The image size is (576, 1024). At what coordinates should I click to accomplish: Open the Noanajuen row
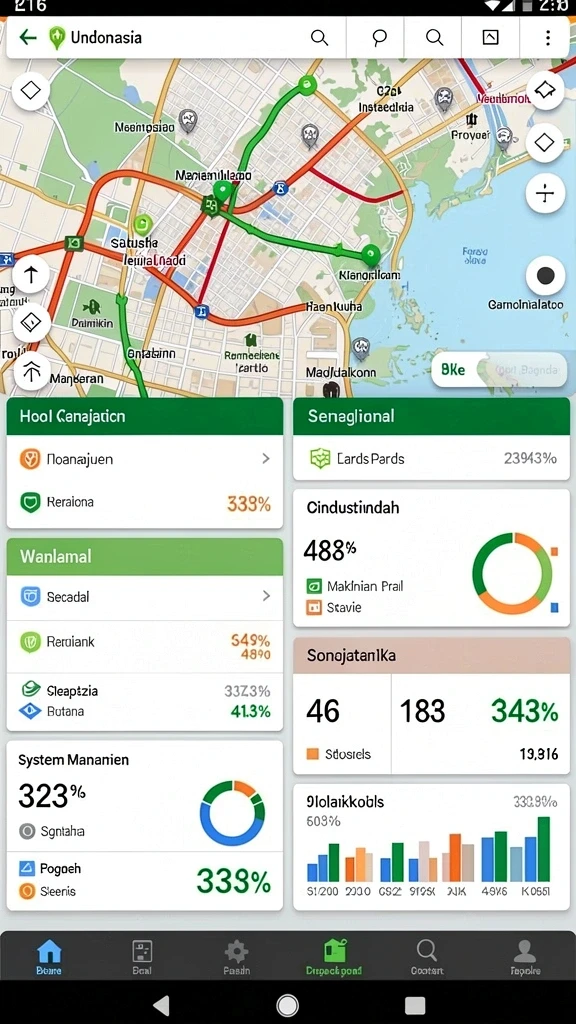tap(144, 459)
